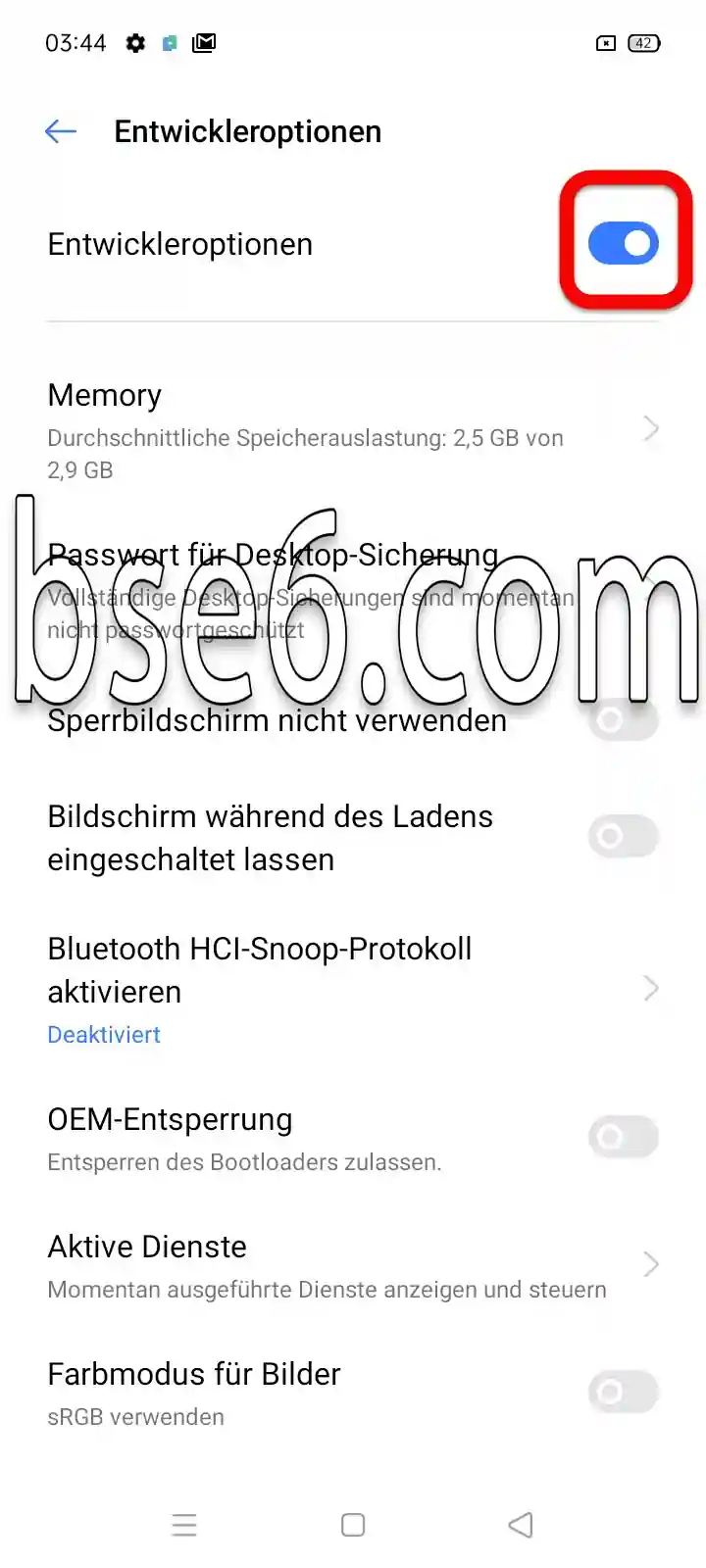Toggle Farbmodus für Bilder

[x=624, y=1392]
